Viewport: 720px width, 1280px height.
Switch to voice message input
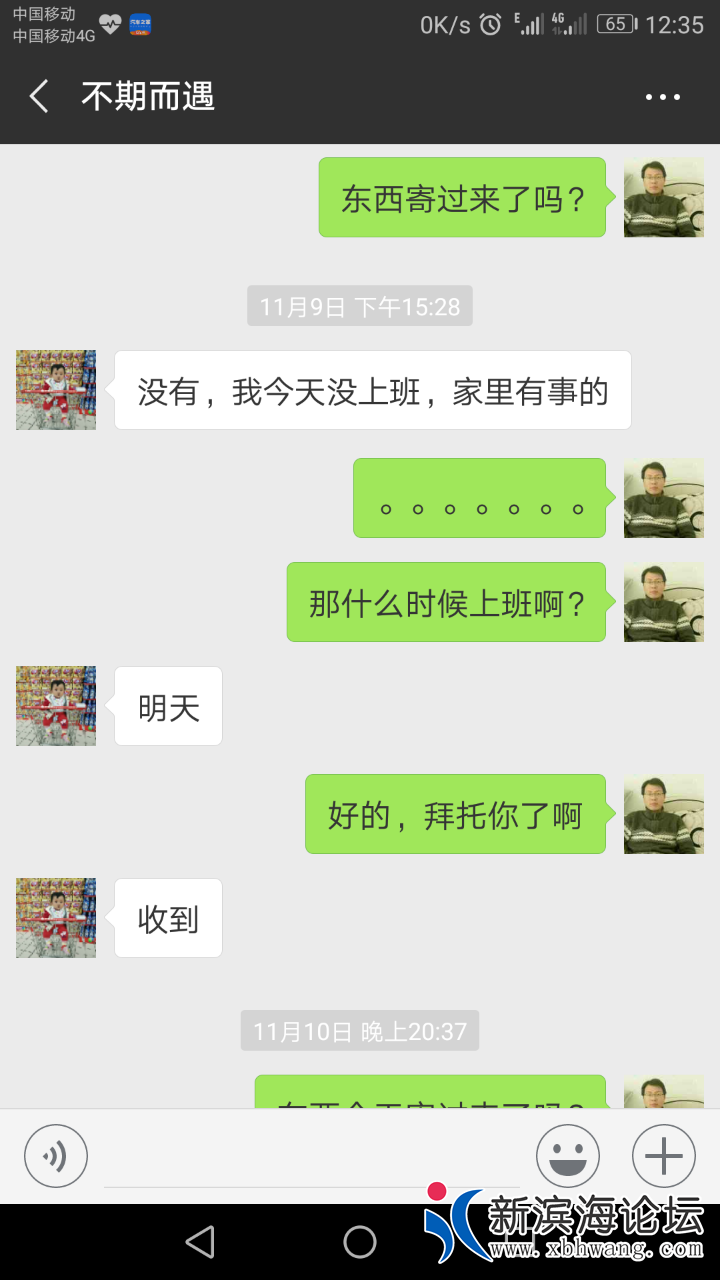[x=56, y=1156]
